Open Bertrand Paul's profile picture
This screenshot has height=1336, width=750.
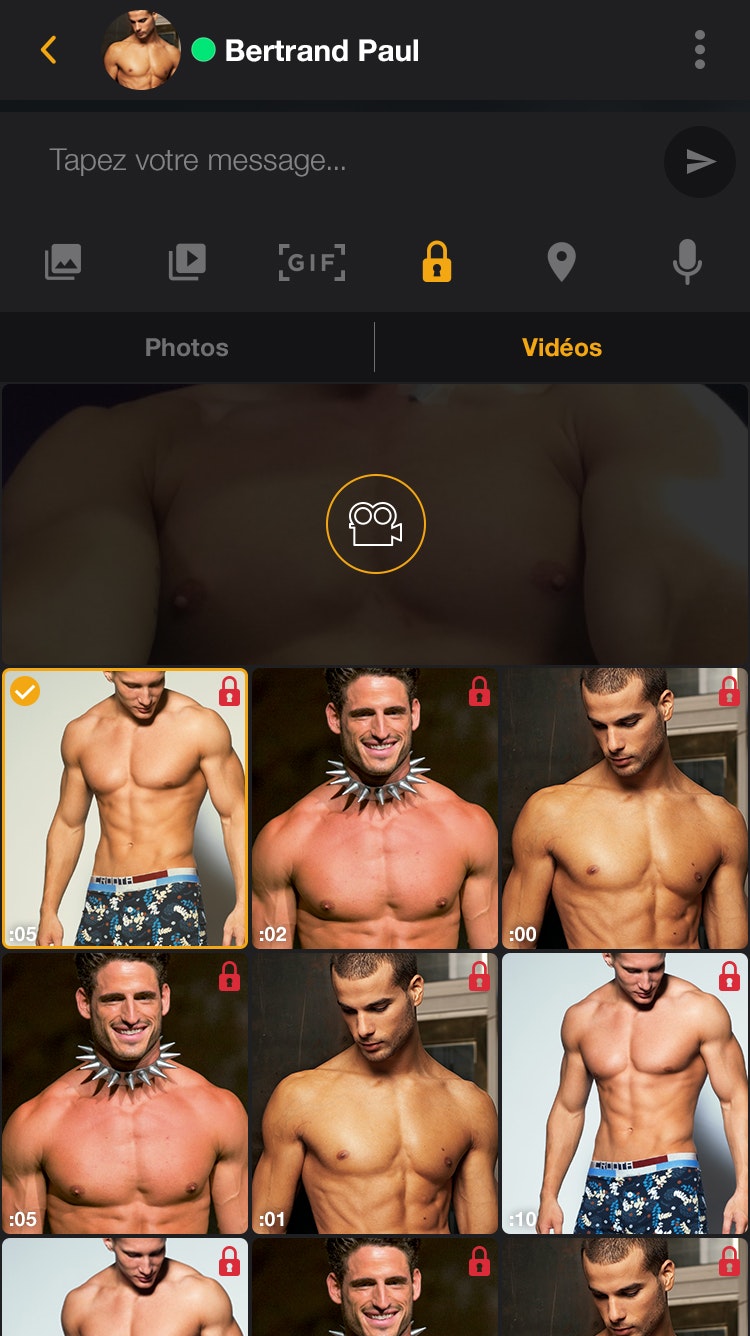click(x=142, y=50)
